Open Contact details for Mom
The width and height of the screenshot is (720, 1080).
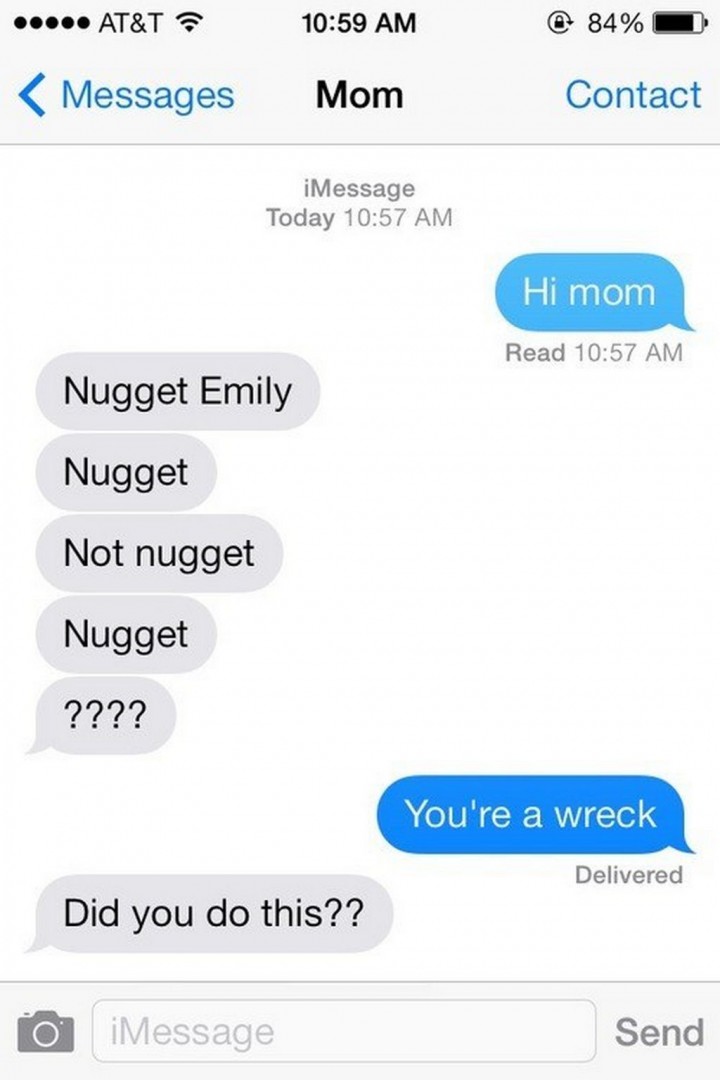pyautogui.click(x=632, y=95)
